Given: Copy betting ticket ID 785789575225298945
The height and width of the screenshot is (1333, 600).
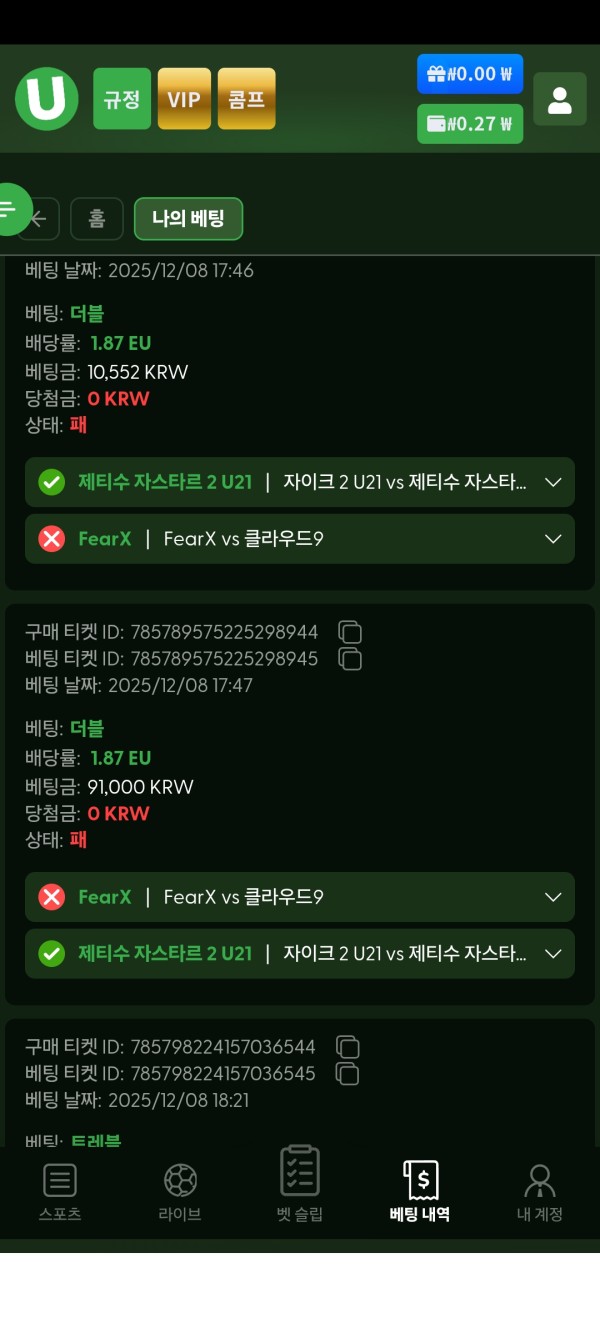Looking at the screenshot, I should (x=350, y=658).
